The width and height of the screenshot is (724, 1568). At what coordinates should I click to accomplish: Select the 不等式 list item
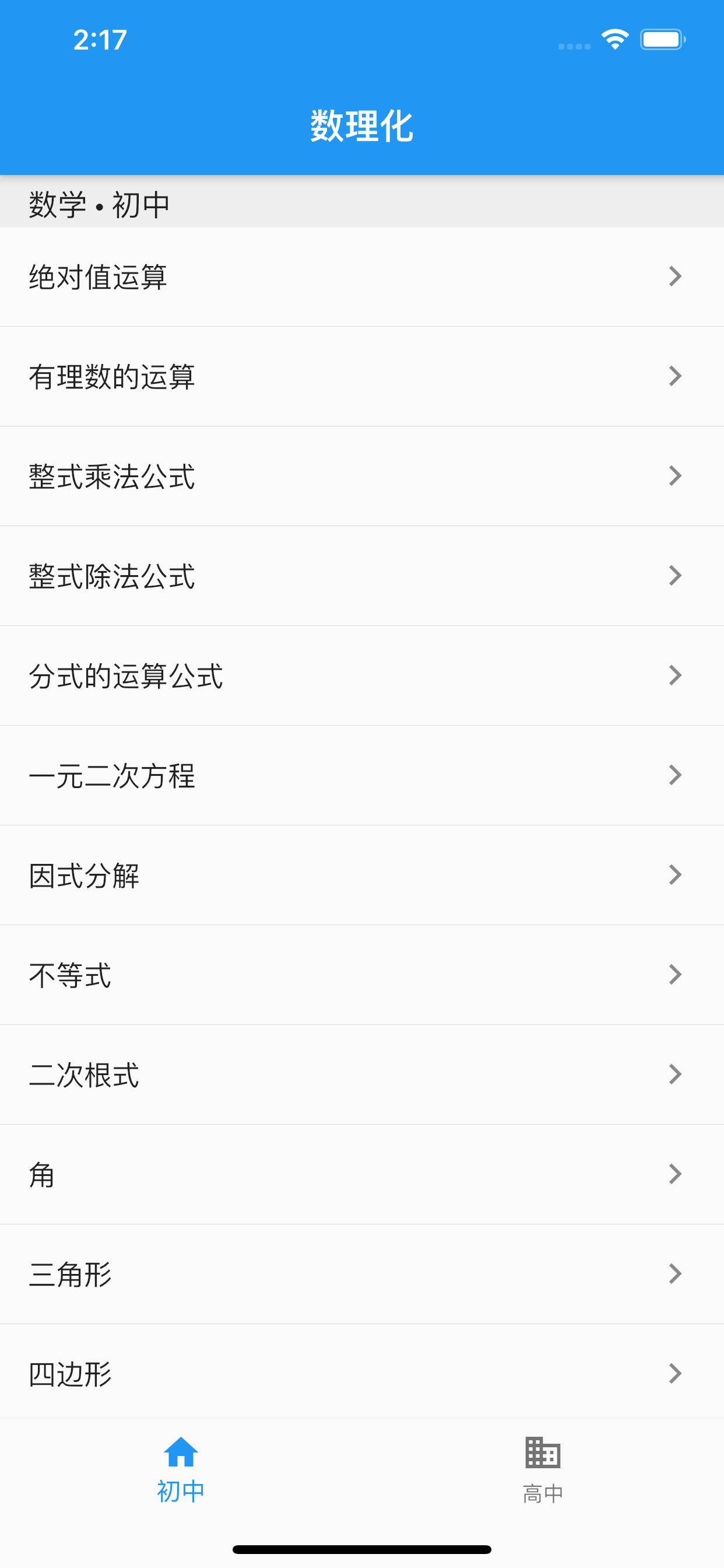[362, 975]
